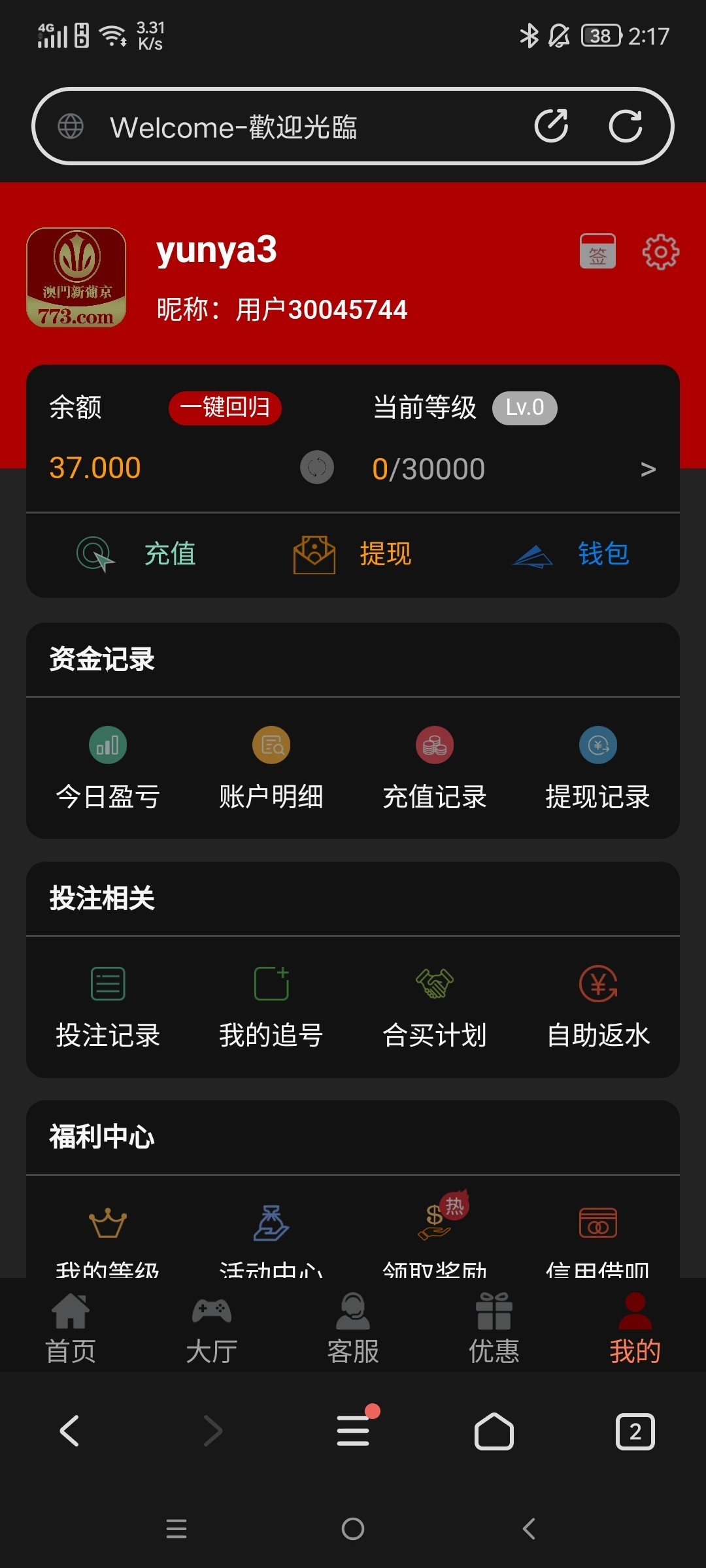
Task: Tap the 一键回归 button
Action: point(225,408)
